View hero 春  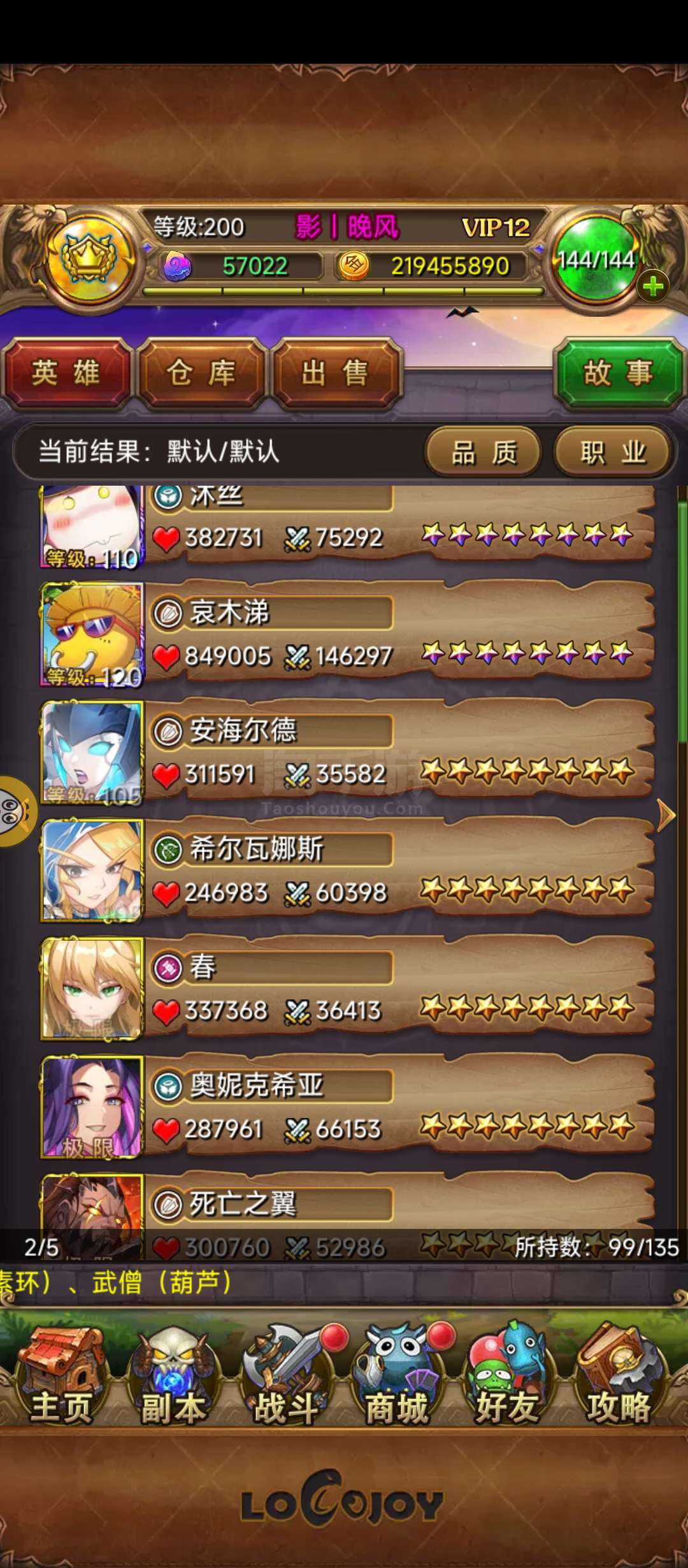[347, 989]
